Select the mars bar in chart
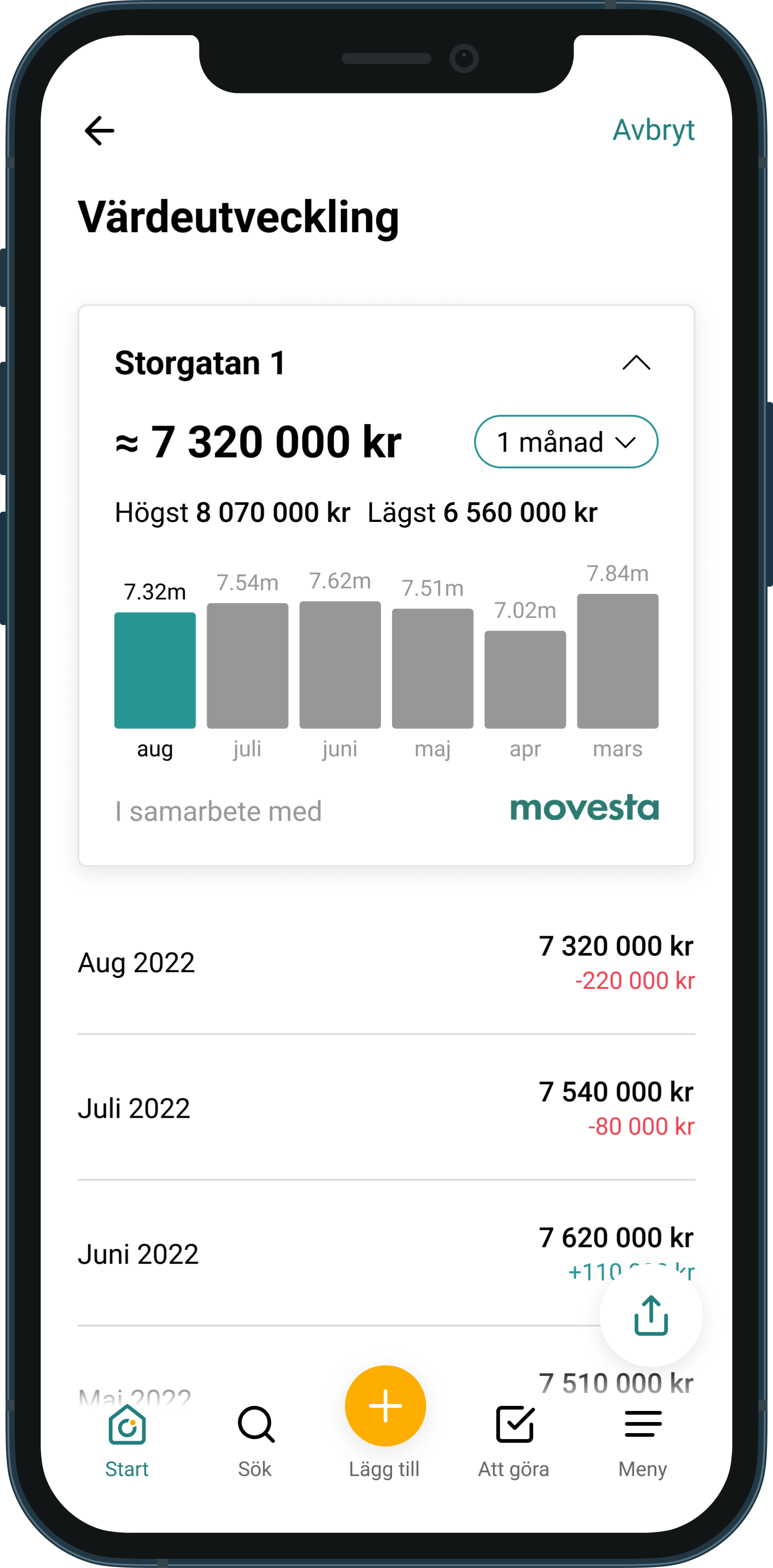This screenshot has width=773, height=1568. pos(617,661)
